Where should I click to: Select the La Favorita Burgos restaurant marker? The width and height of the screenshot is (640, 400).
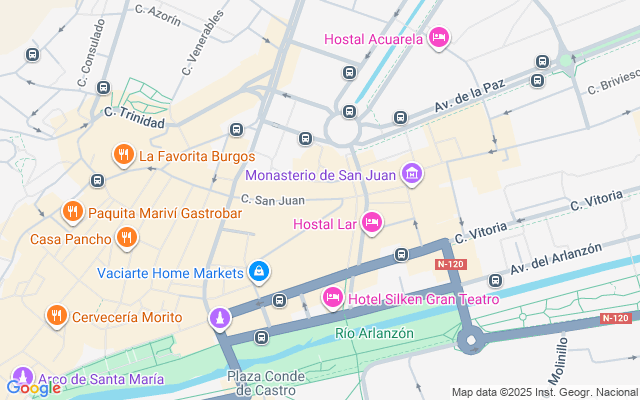124,155
